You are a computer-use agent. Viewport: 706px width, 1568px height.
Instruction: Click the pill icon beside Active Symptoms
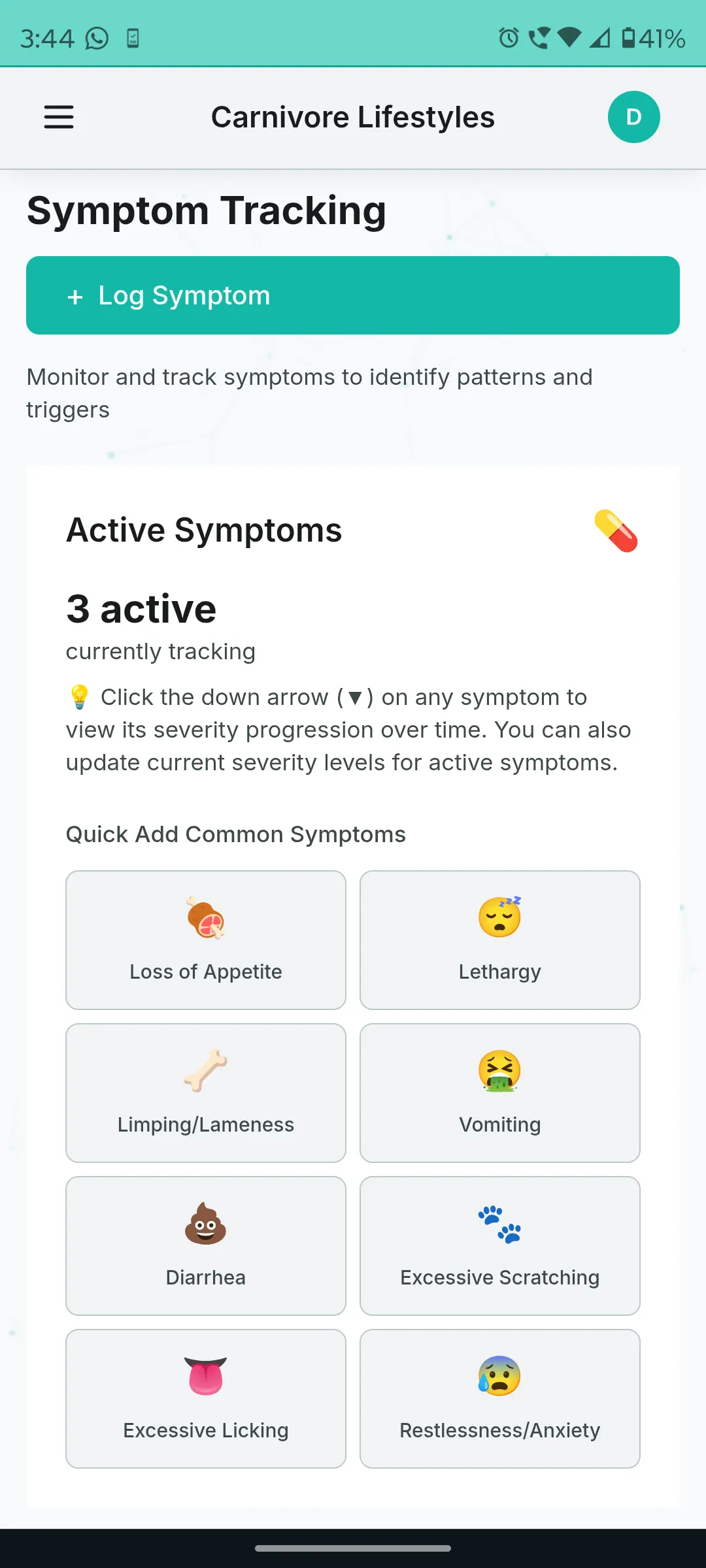point(617,530)
